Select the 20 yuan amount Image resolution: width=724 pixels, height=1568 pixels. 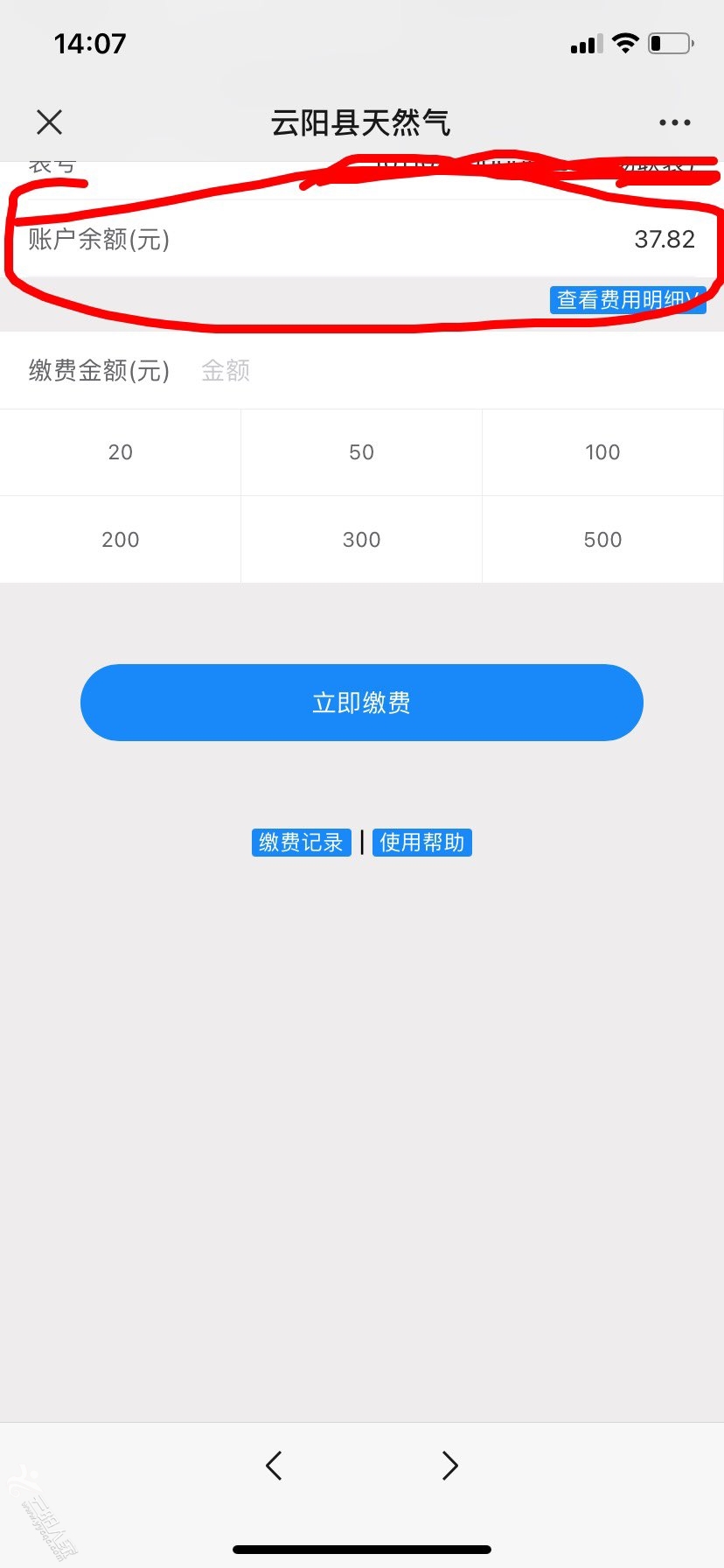[x=121, y=452]
